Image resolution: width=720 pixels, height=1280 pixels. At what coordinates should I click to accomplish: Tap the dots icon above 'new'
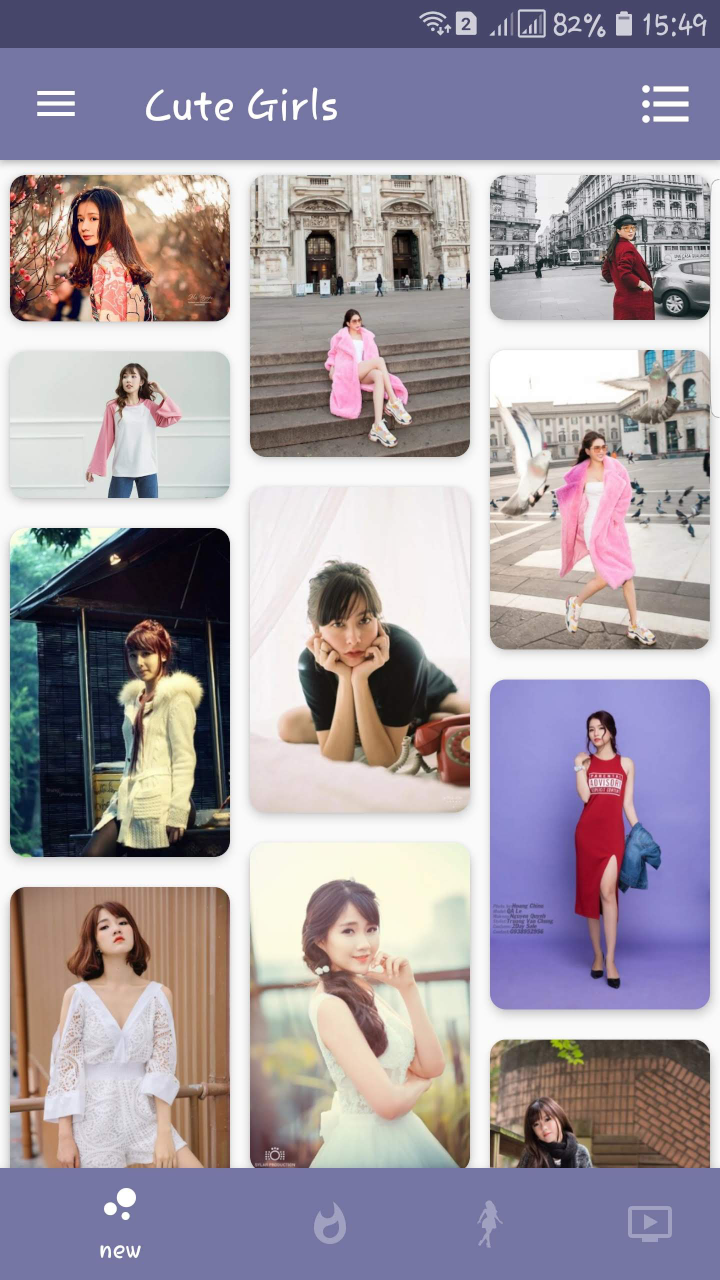[x=120, y=1205]
